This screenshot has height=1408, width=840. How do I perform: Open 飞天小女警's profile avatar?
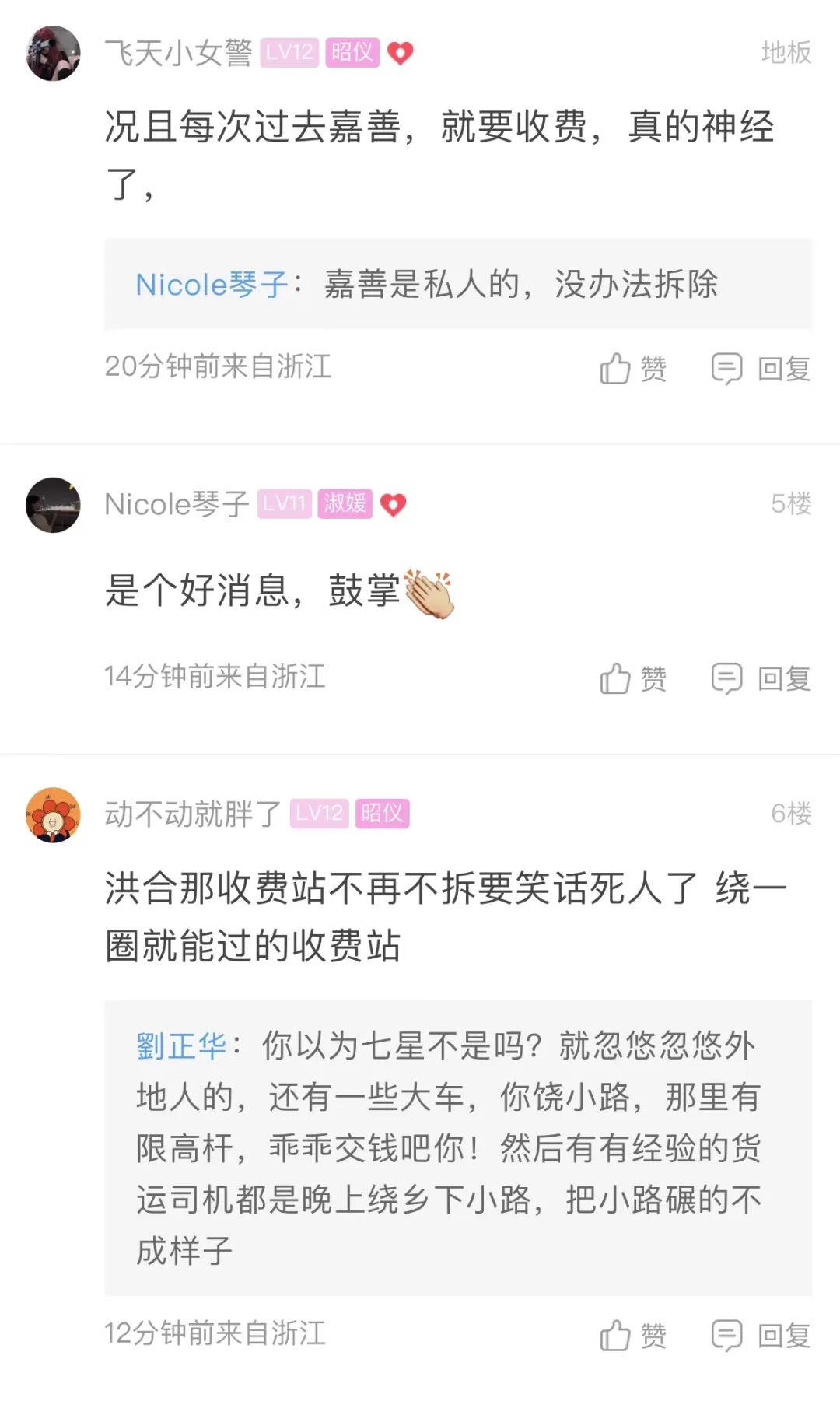coord(53,53)
